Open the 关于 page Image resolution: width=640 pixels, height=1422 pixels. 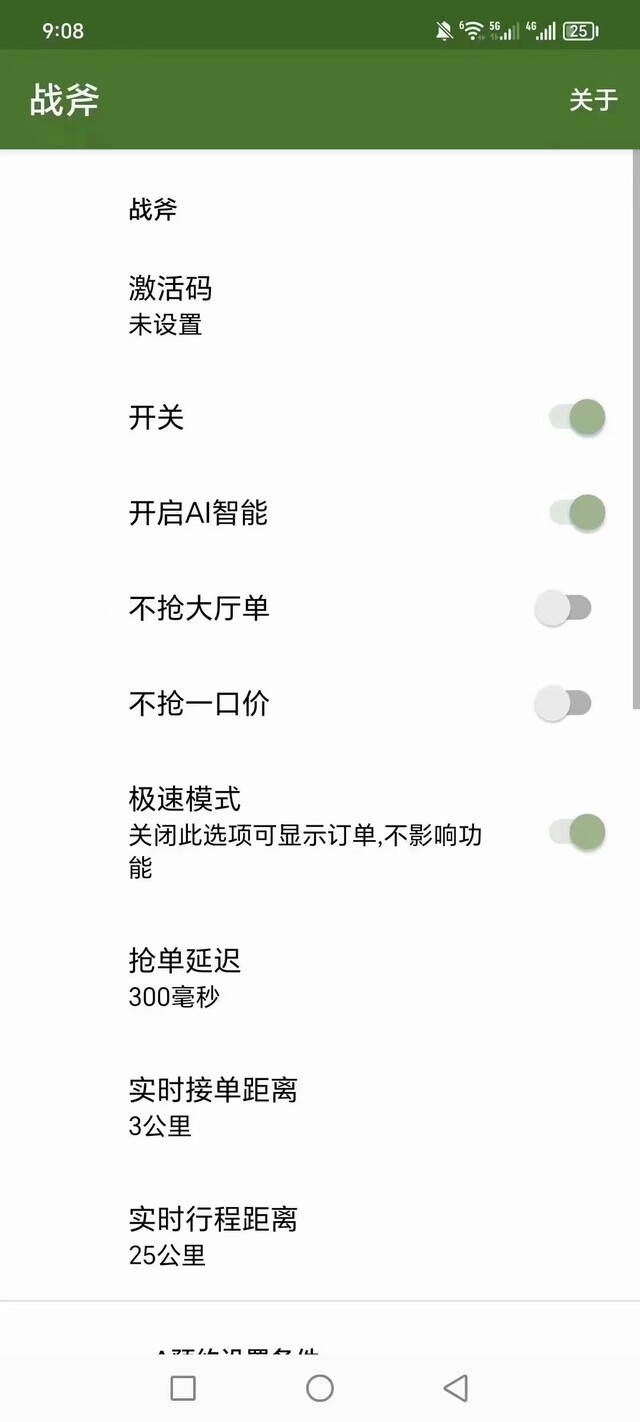(x=593, y=100)
